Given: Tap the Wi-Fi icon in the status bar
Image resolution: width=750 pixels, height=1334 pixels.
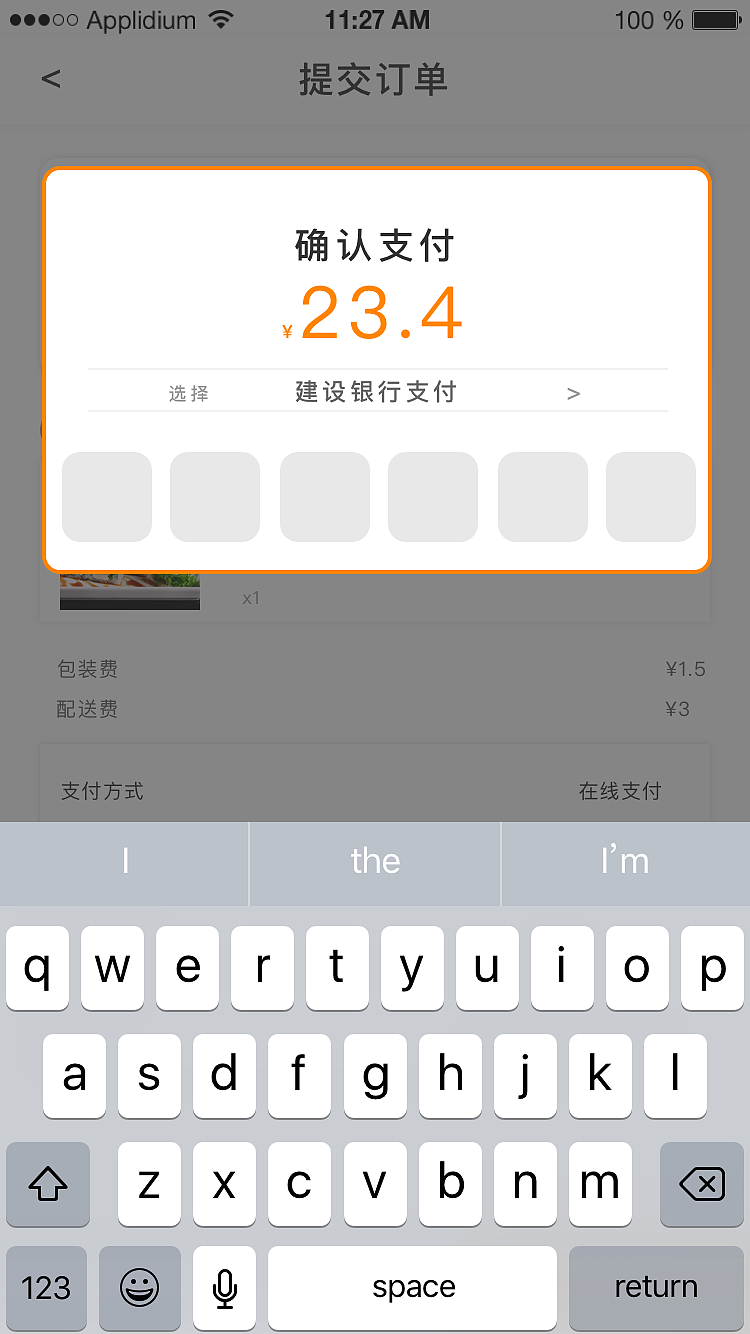Looking at the screenshot, I should 218,18.
